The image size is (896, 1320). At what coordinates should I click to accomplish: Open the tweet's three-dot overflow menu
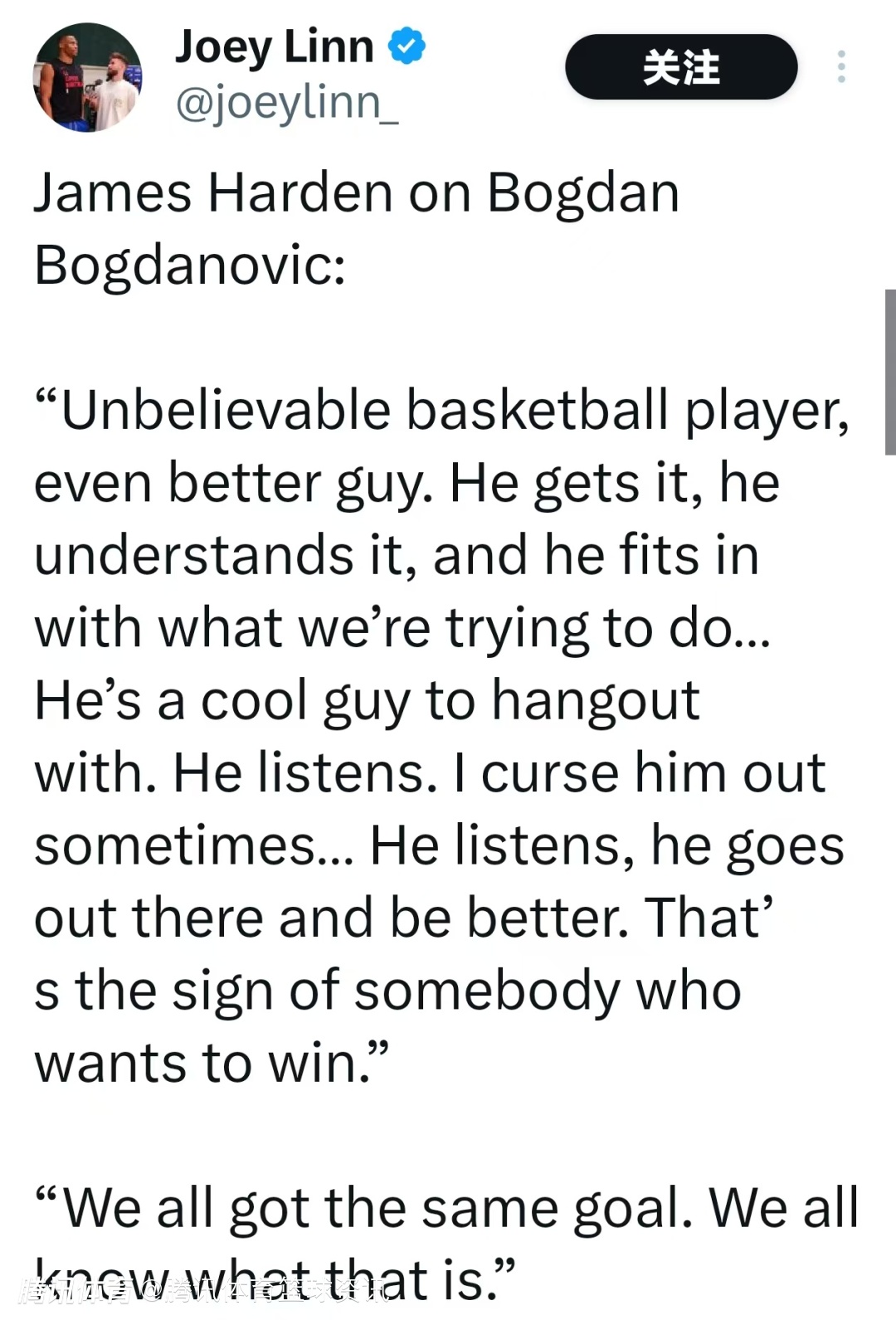[x=841, y=67]
